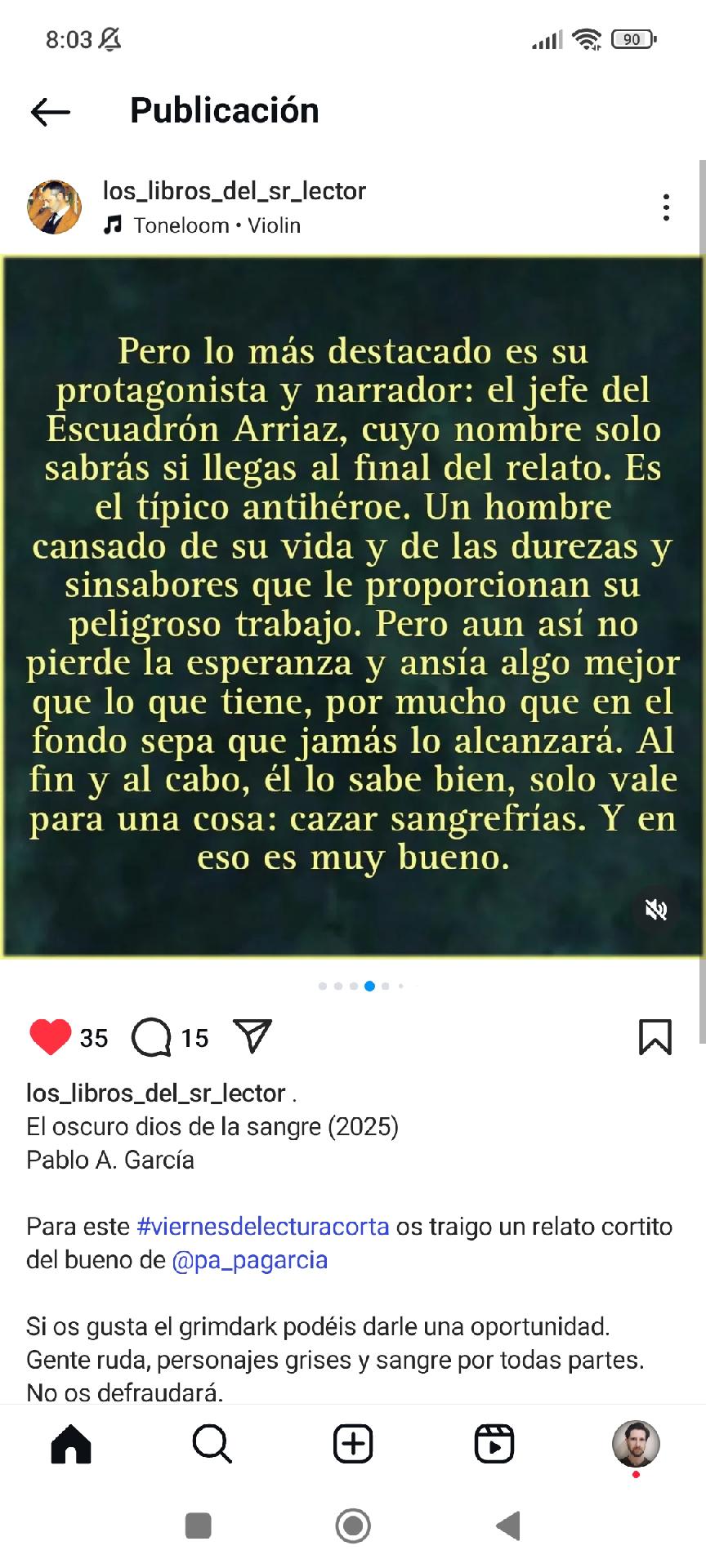Tap the system home button
706x1568 pixels.
click(x=353, y=1526)
